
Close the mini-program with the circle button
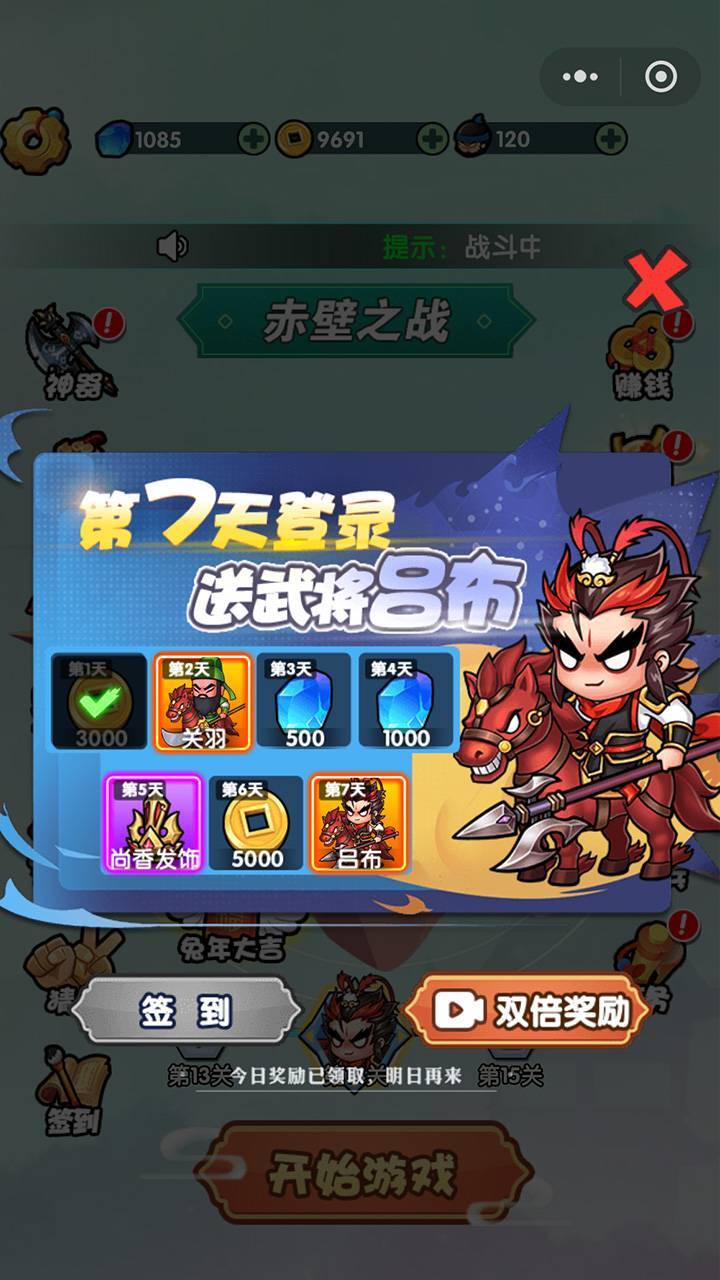pyautogui.click(x=661, y=77)
